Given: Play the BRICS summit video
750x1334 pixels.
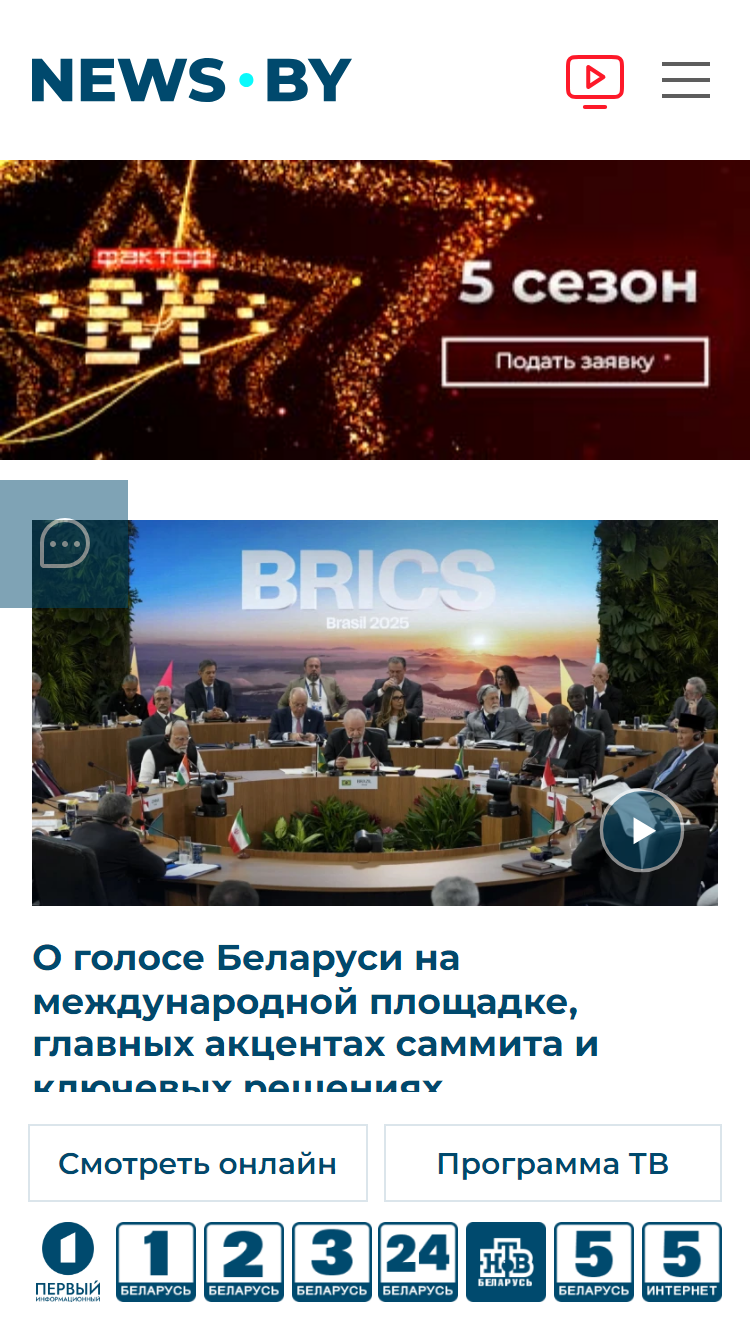Looking at the screenshot, I should click(642, 830).
